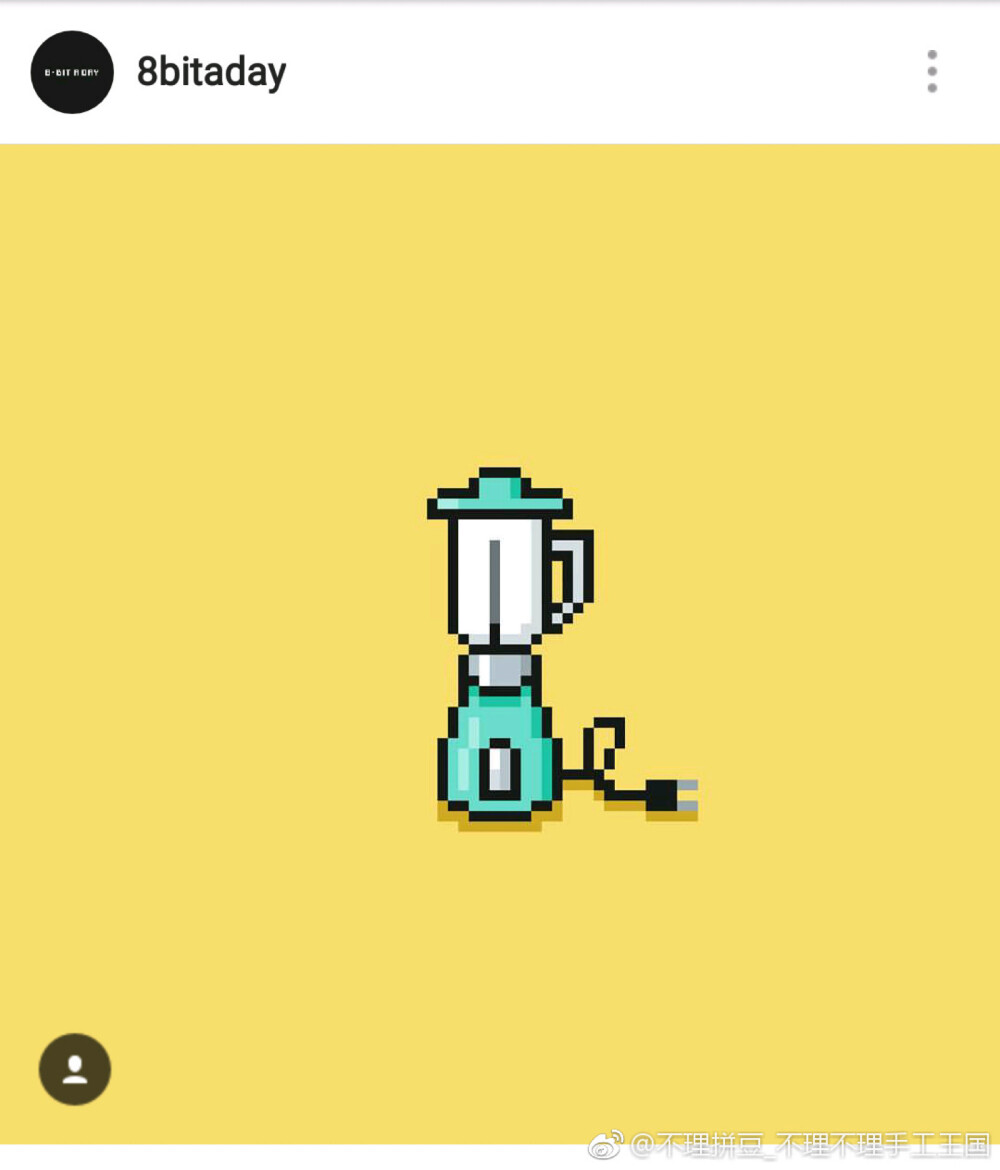The image size is (1000, 1170).
Task: Show tagged people on the photo
Action: click(75, 1069)
